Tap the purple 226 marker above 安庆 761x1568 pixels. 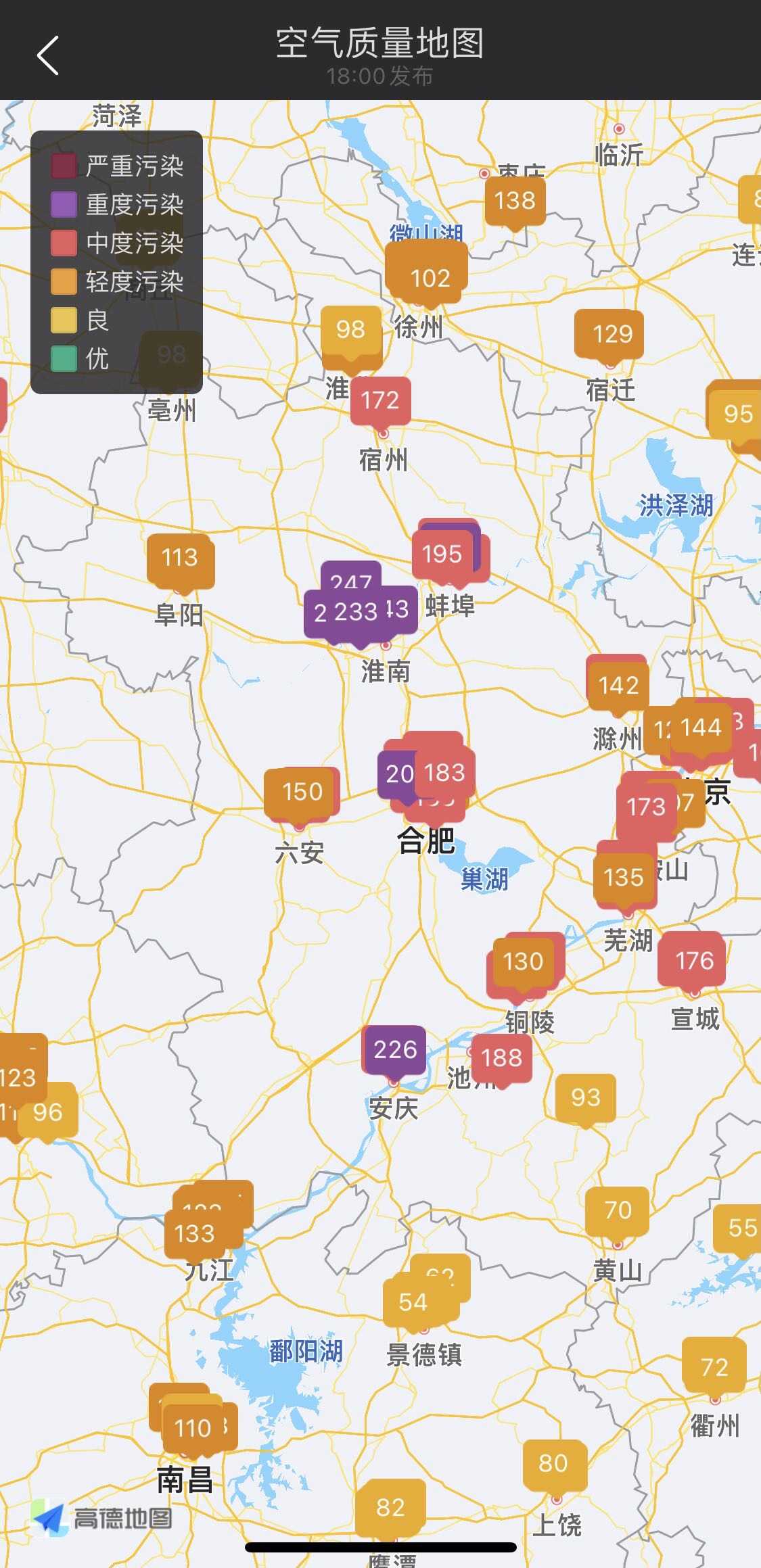click(395, 1049)
